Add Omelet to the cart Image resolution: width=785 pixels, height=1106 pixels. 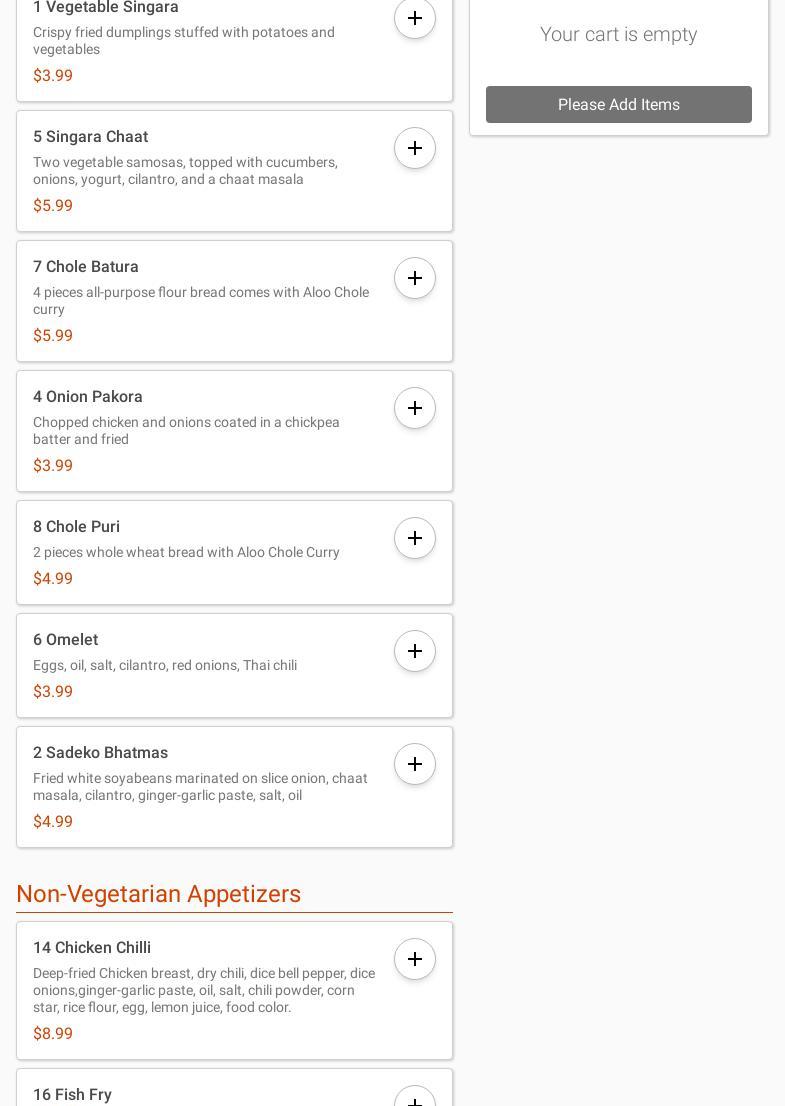pos(415,651)
